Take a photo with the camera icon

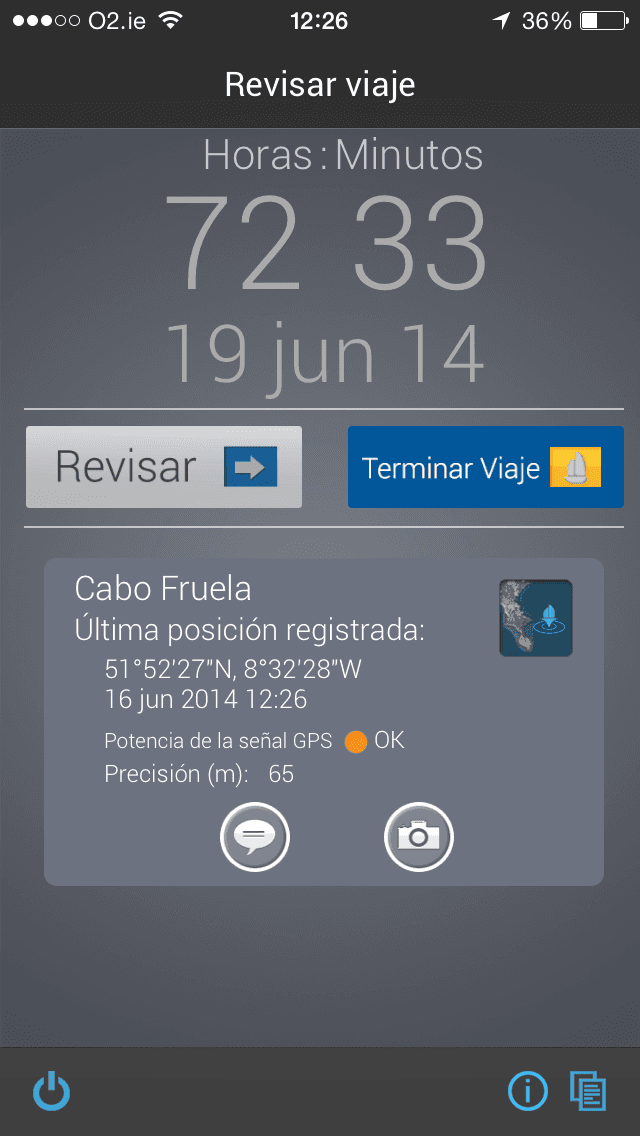(419, 835)
